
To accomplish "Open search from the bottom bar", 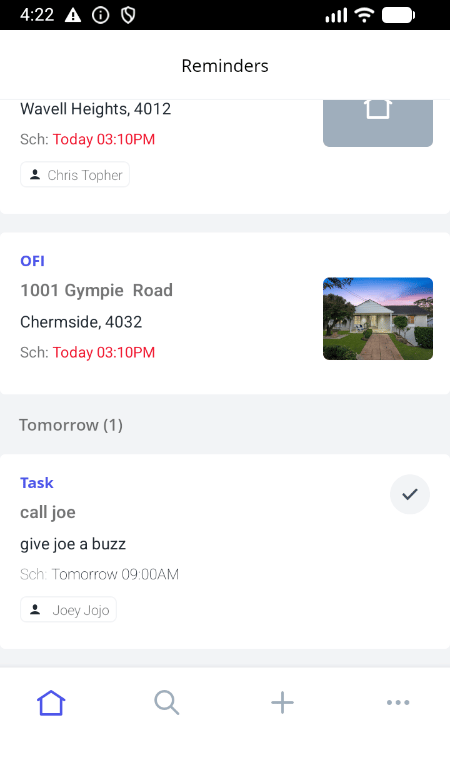I will point(167,703).
